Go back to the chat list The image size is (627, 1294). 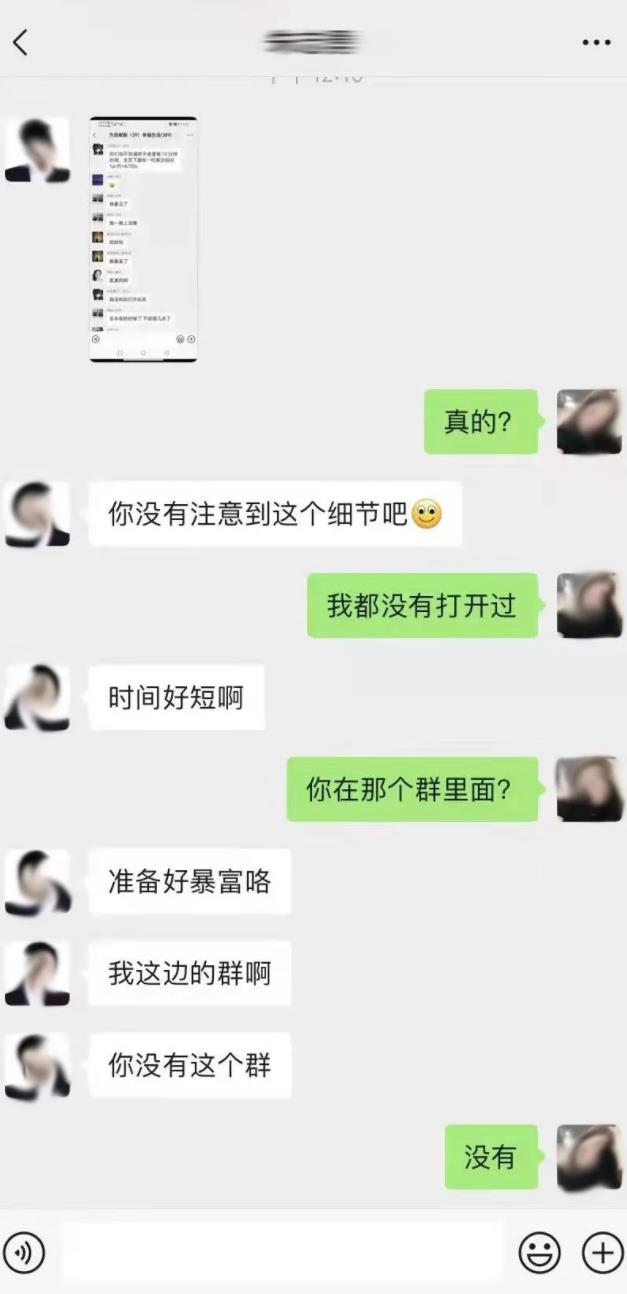click(x=20, y=42)
